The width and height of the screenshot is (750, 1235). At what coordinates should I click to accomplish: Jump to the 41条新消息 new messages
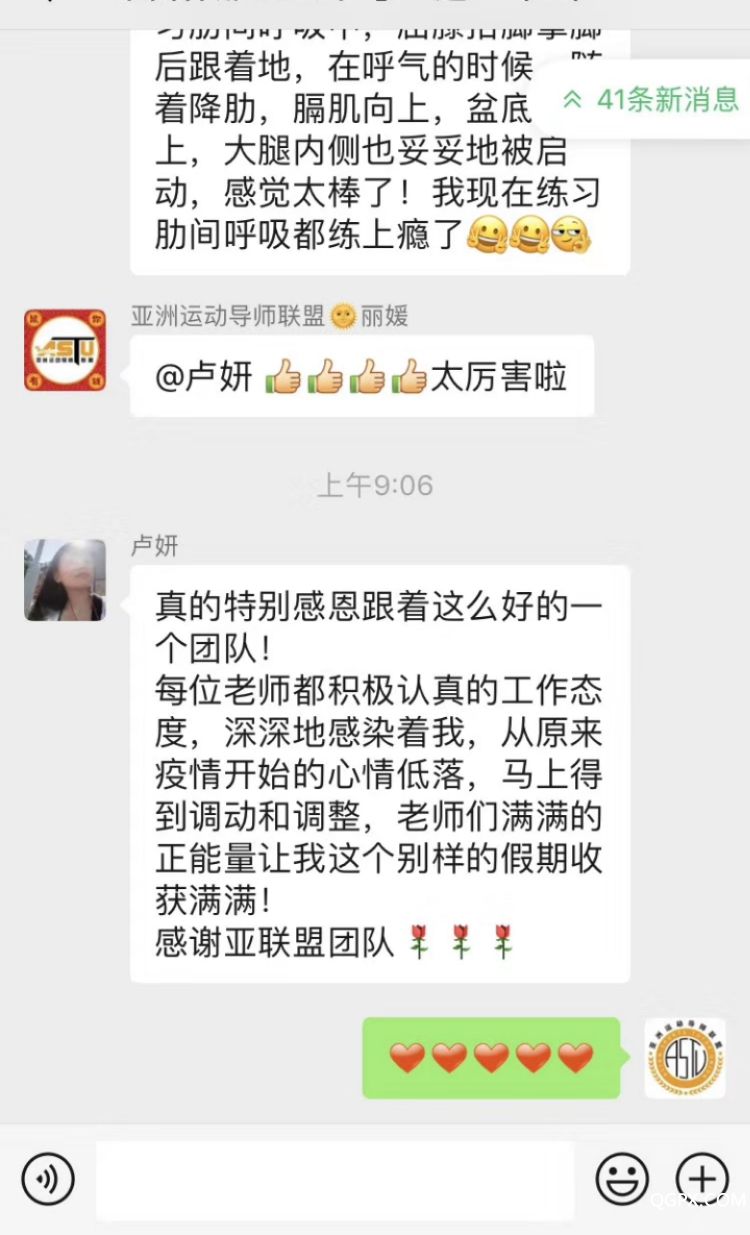click(x=652, y=99)
